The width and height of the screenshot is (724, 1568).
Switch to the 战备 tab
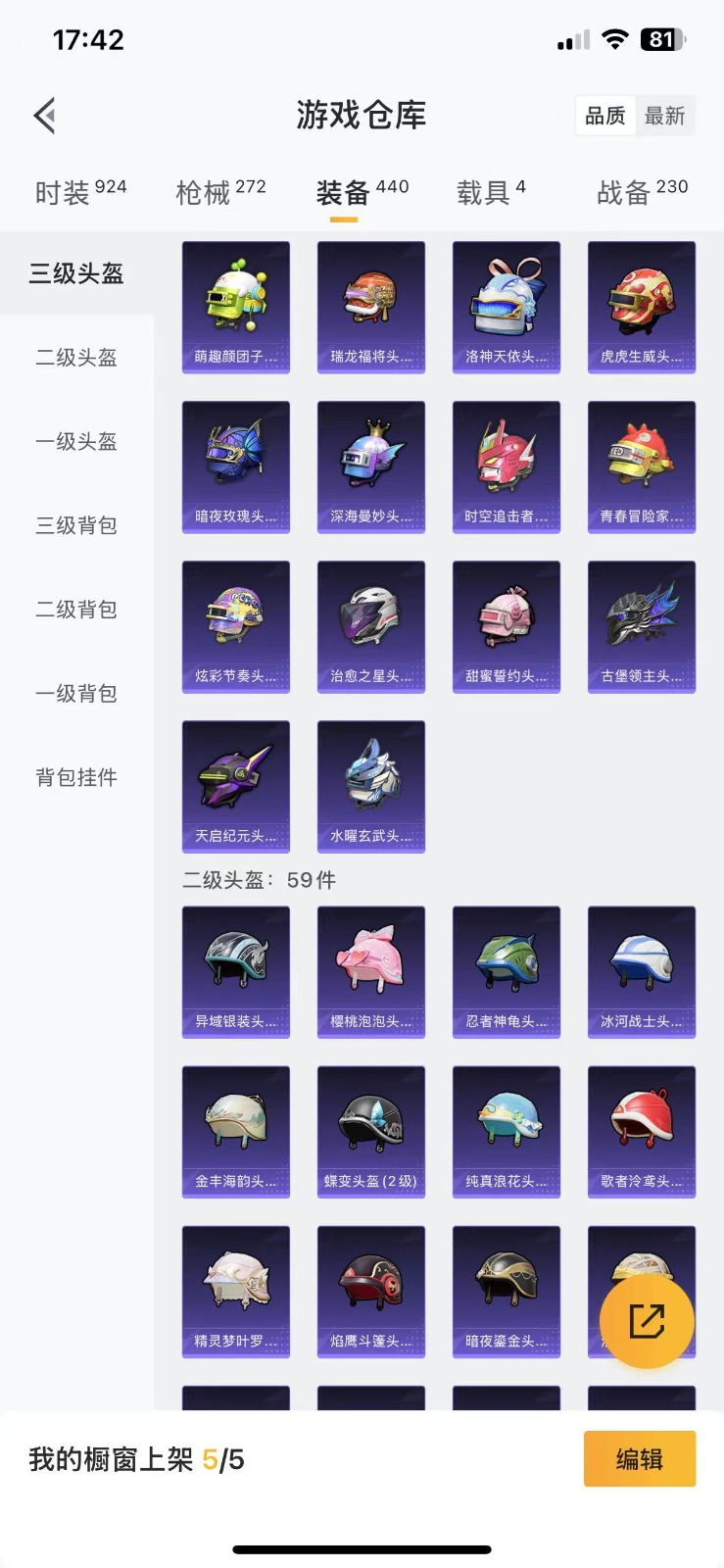pyautogui.click(x=642, y=192)
